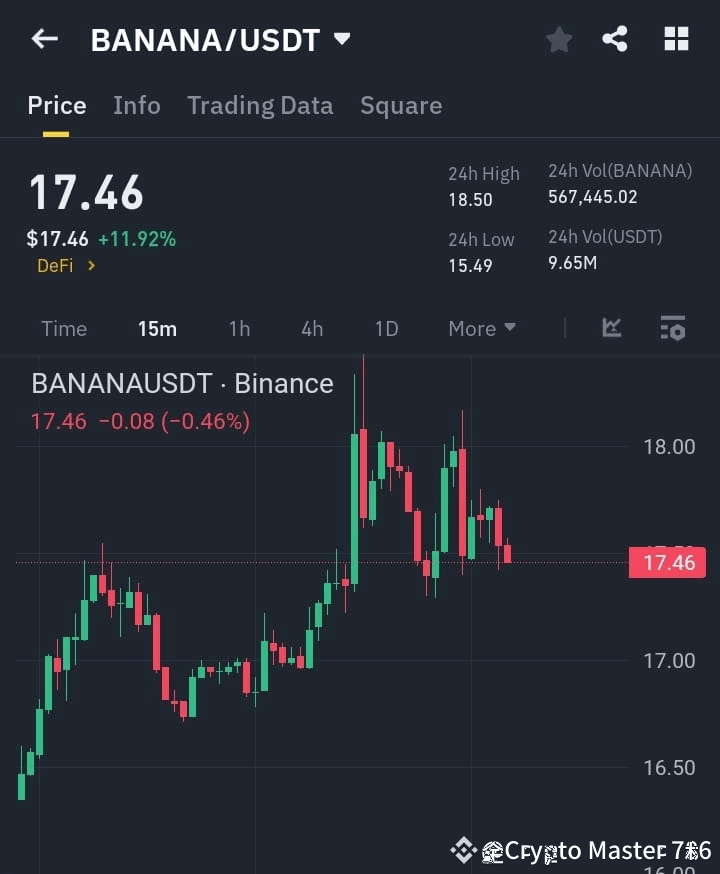This screenshot has height=874, width=720.
Task: Open the grid app-switcher icon top right
Action: pos(676,39)
